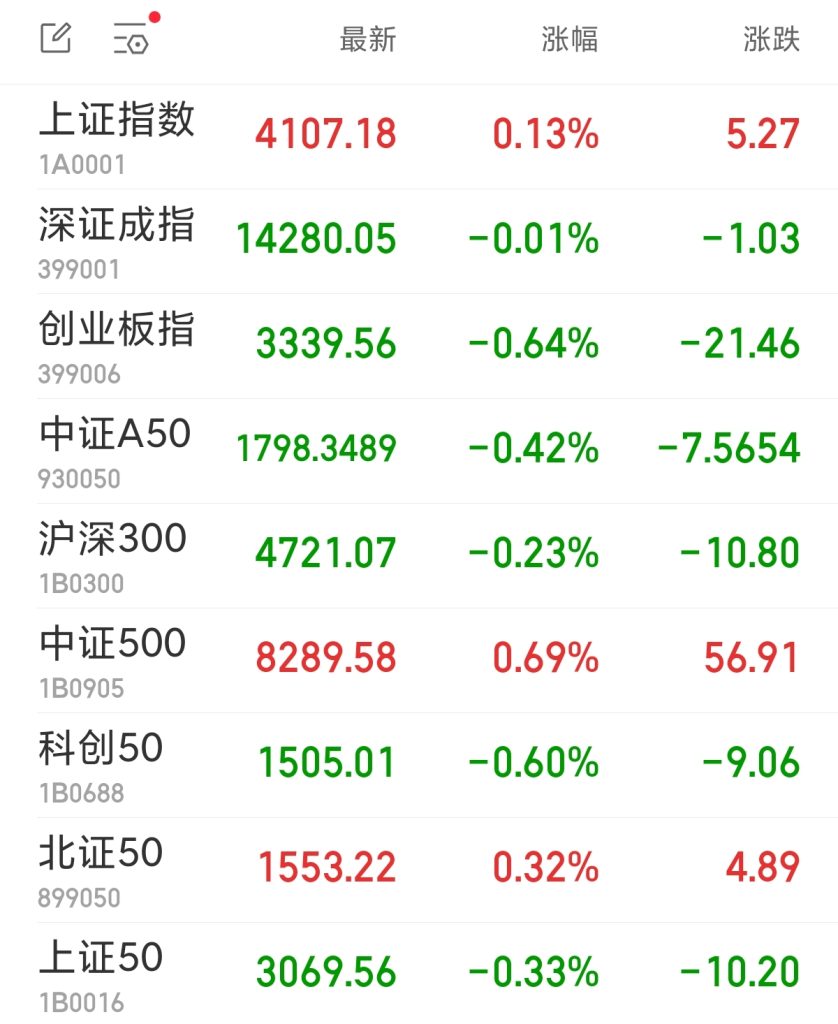
Task: Sort by the 涨跌 column header
Action: (772, 40)
